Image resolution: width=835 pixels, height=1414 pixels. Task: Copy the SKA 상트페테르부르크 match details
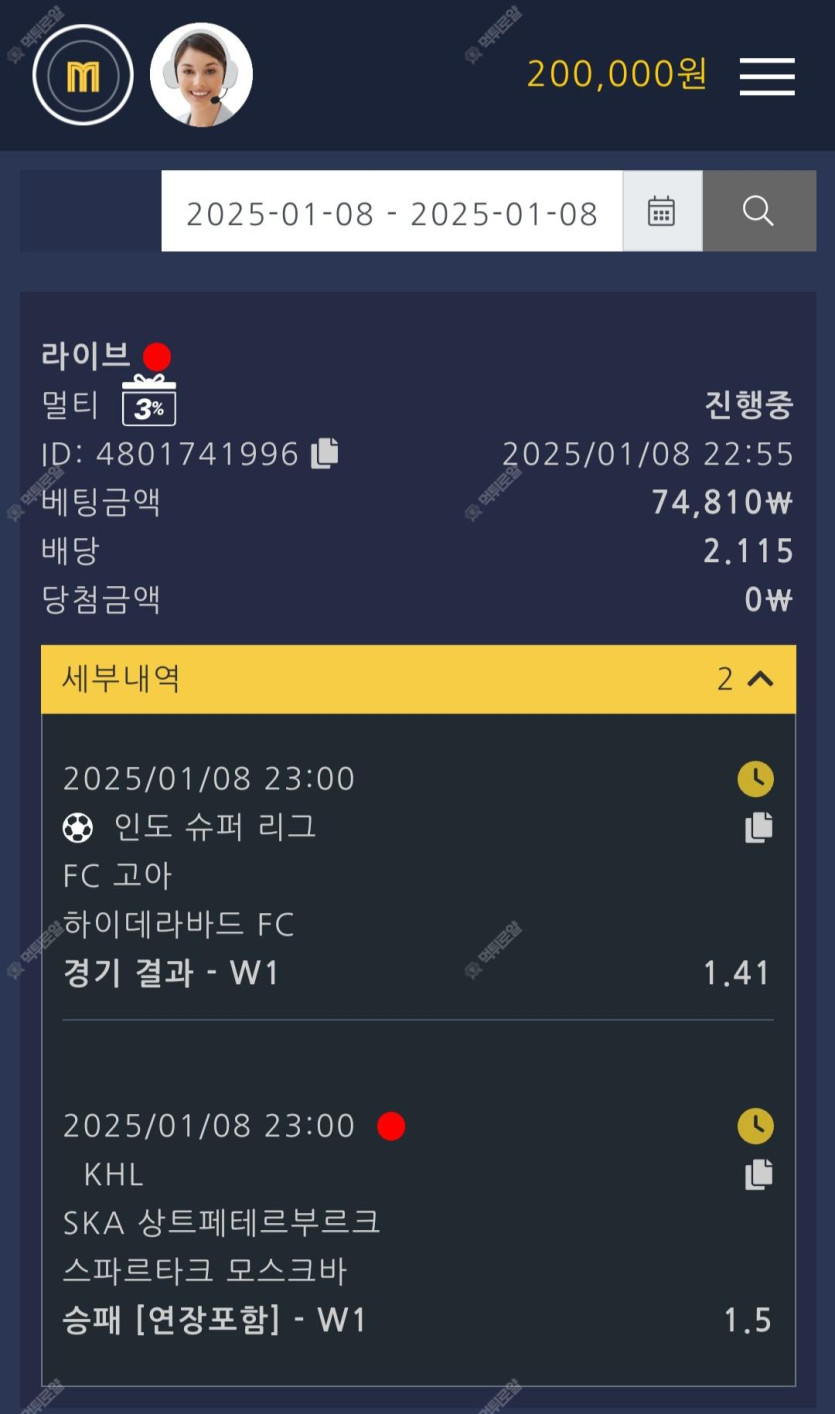pos(758,1174)
